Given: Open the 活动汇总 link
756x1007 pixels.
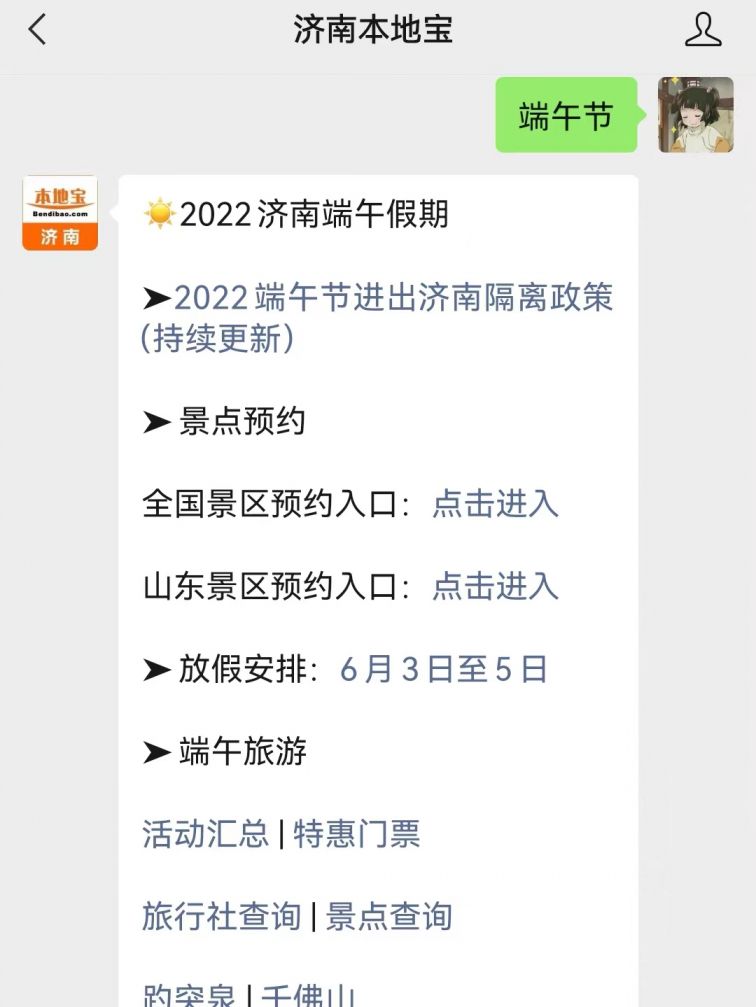Looking at the screenshot, I should pyautogui.click(x=203, y=834).
